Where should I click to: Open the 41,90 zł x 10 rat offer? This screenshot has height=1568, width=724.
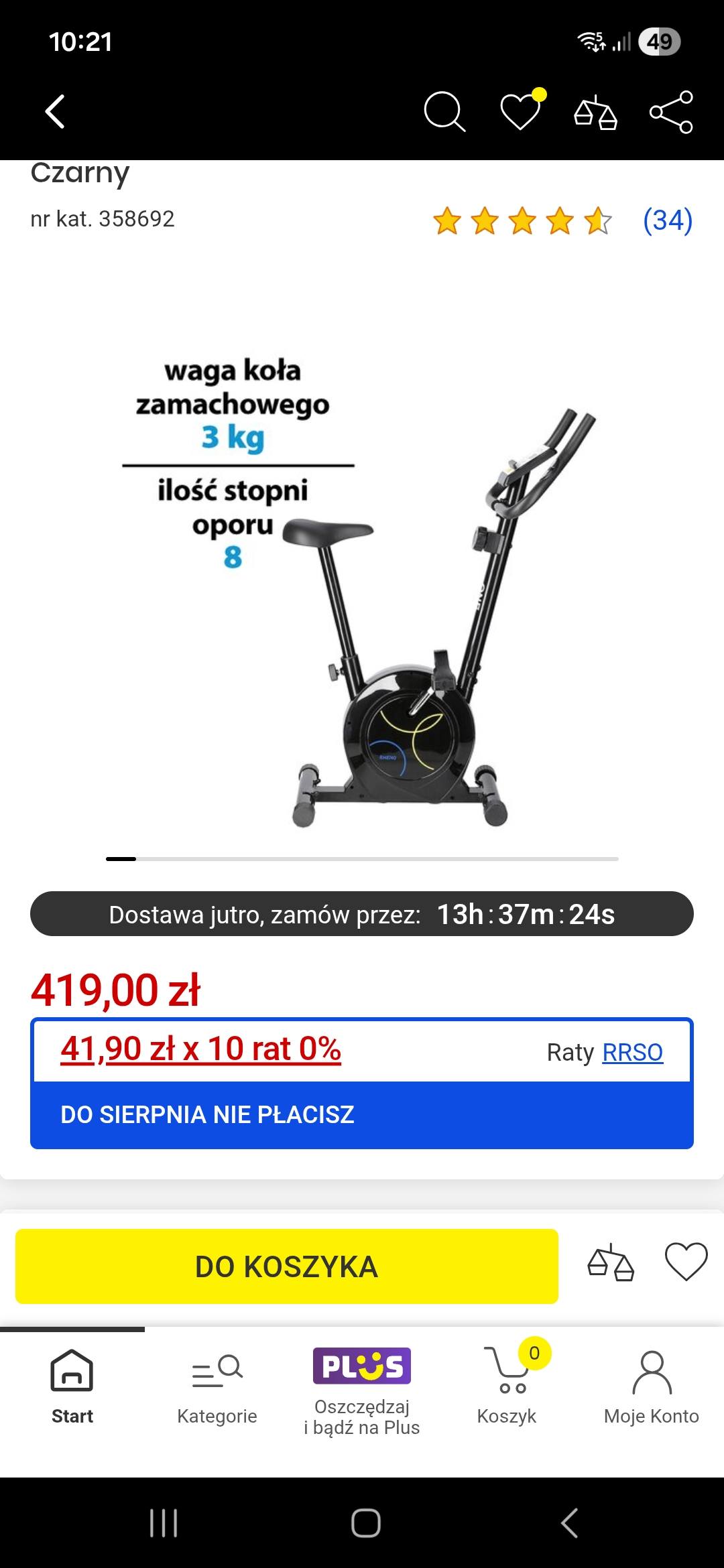[200, 1049]
